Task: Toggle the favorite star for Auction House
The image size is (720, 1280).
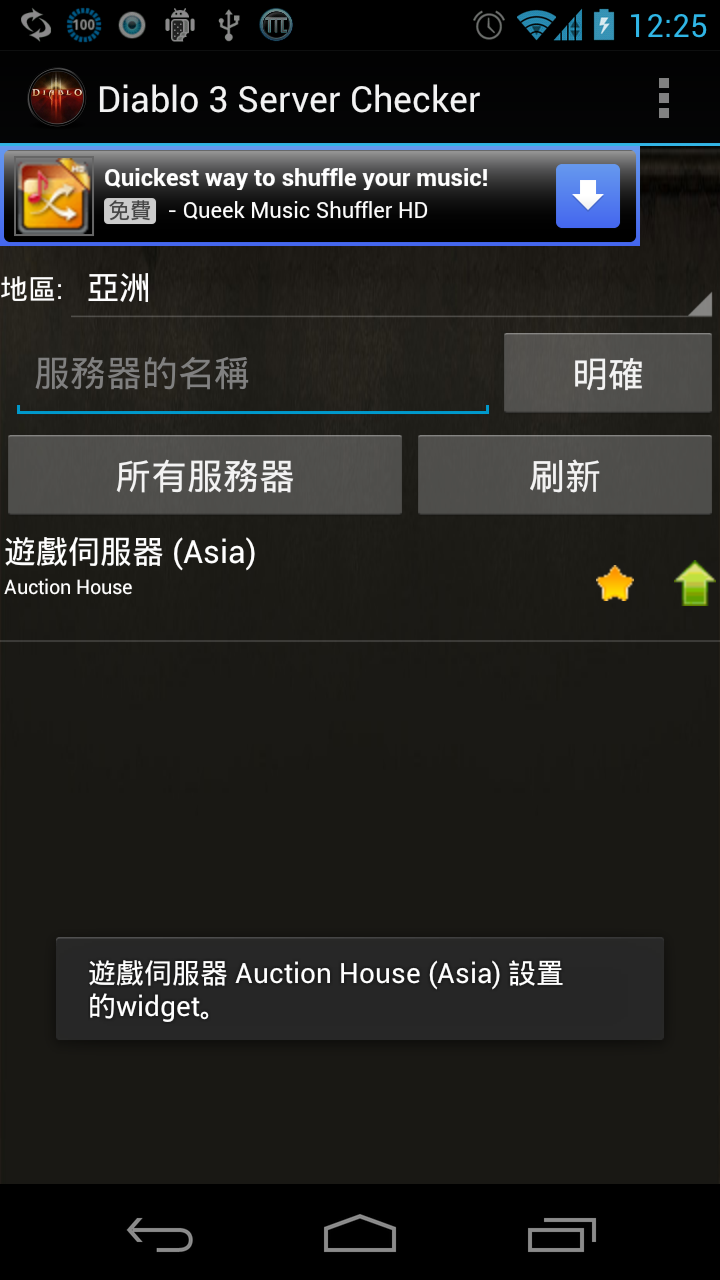Action: pyautogui.click(x=615, y=584)
